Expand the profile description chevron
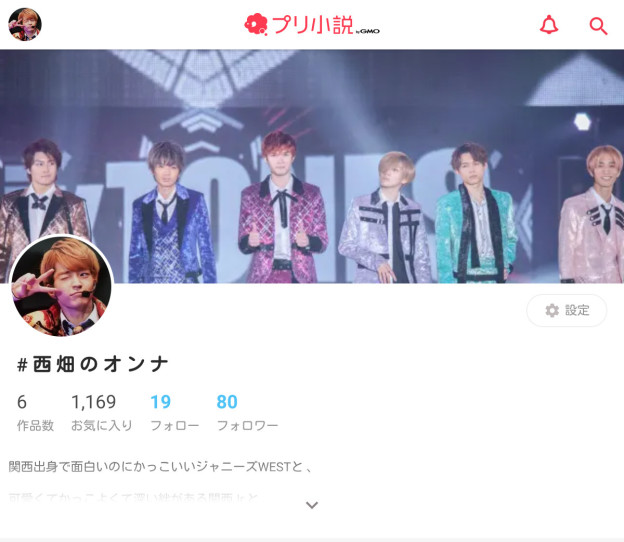 point(312,505)
